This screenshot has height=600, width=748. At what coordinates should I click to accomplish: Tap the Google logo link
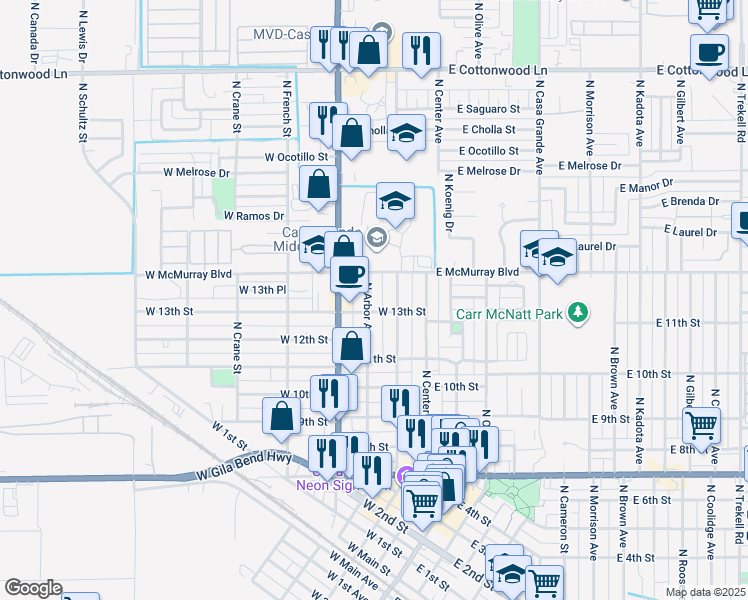(x=33, y=588)
